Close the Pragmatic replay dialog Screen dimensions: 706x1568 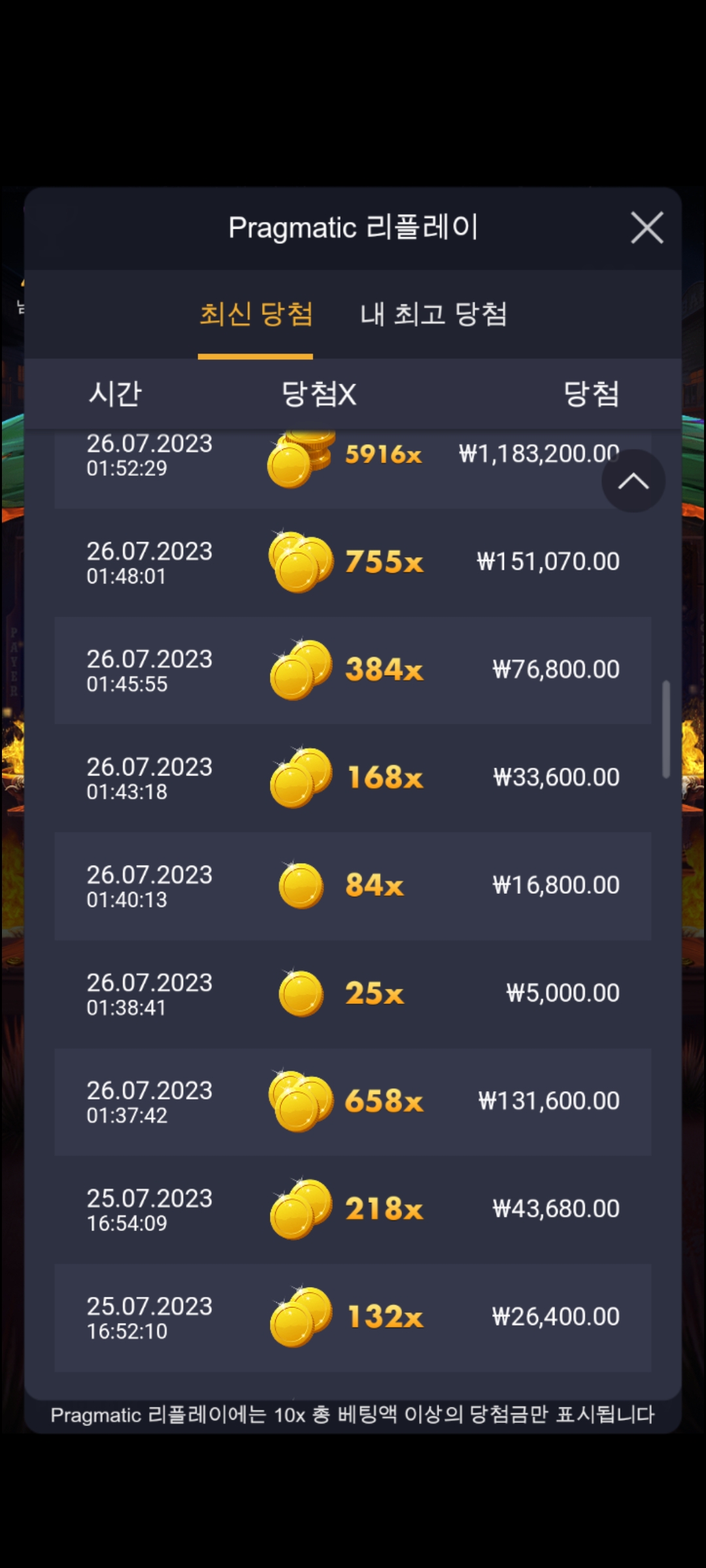point(647,228)
